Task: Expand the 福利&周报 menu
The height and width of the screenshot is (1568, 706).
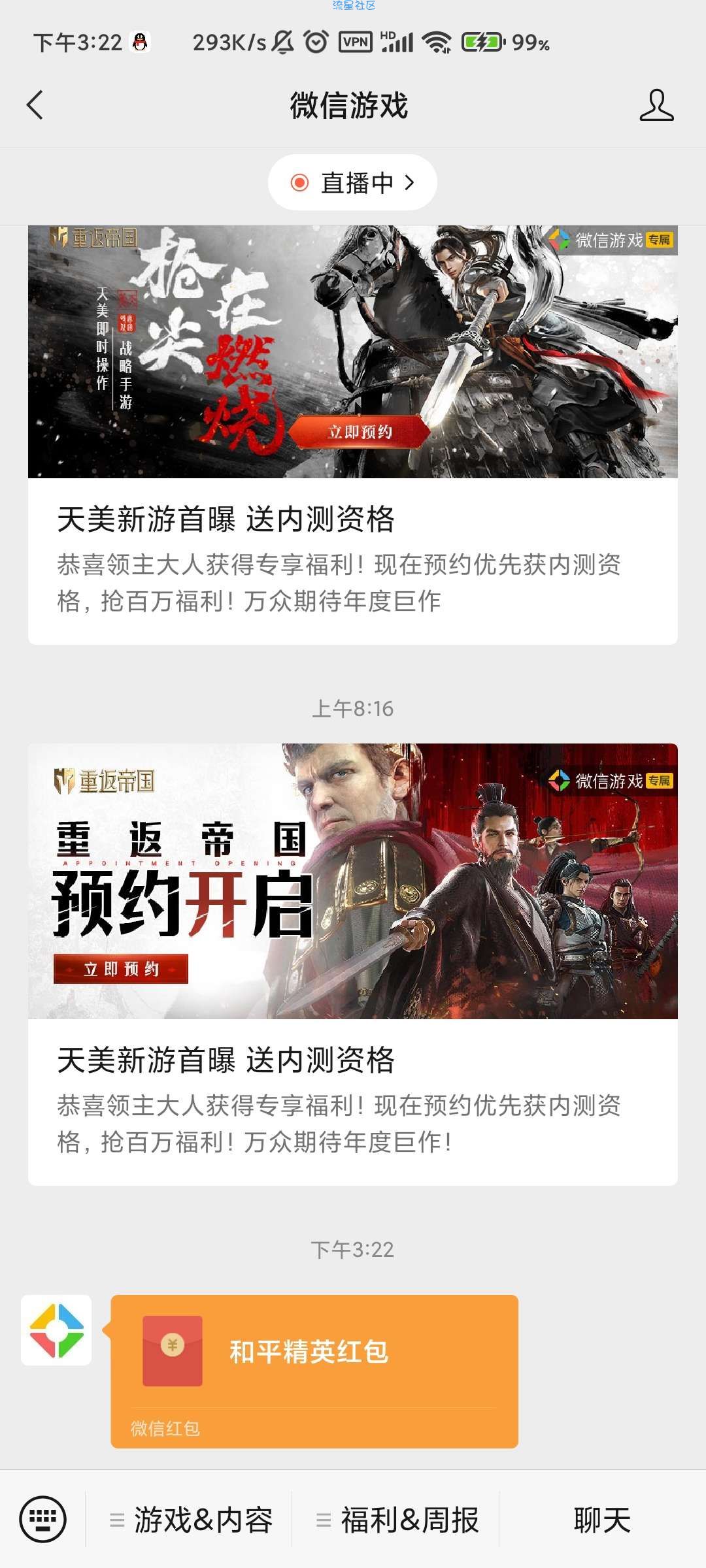Action: point(397,1520)
